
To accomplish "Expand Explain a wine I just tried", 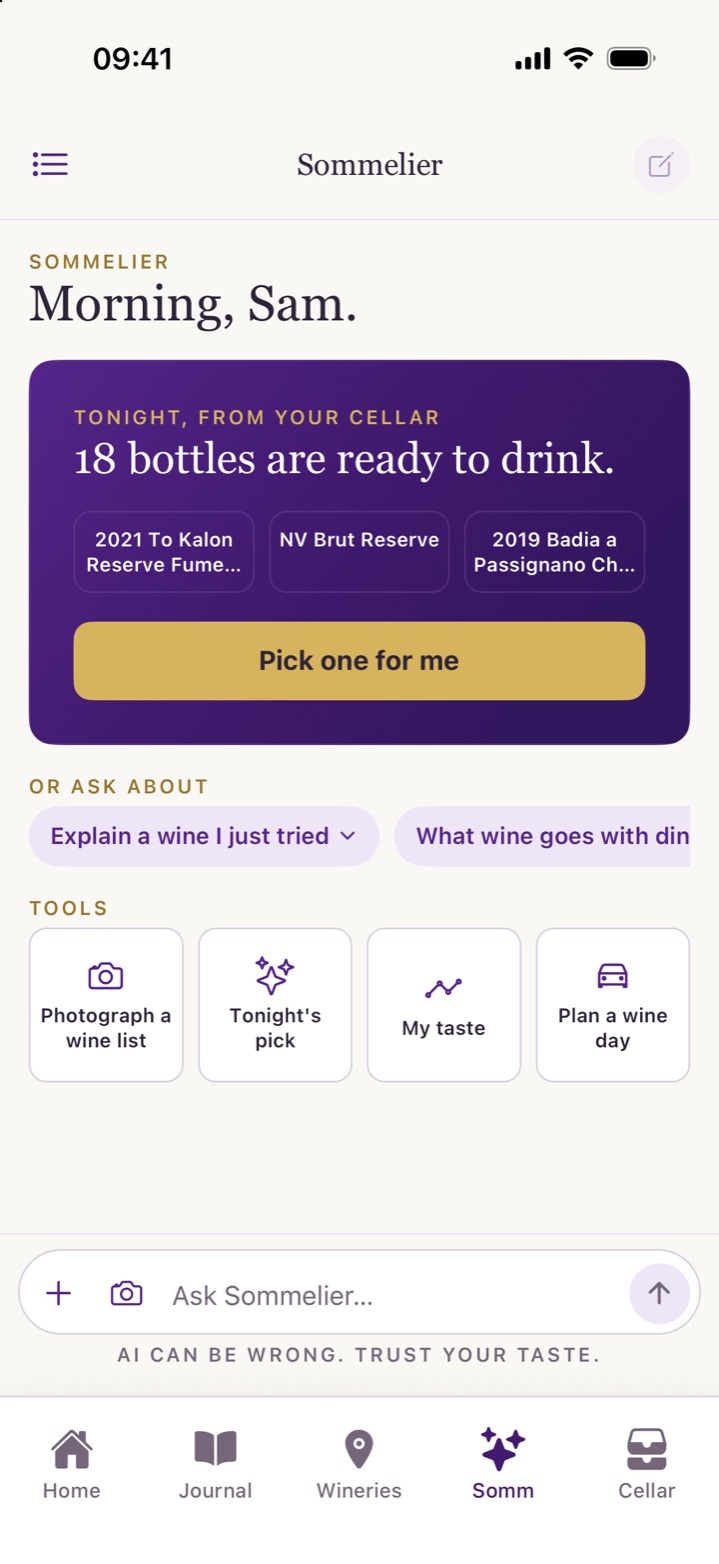I will 204,836.
